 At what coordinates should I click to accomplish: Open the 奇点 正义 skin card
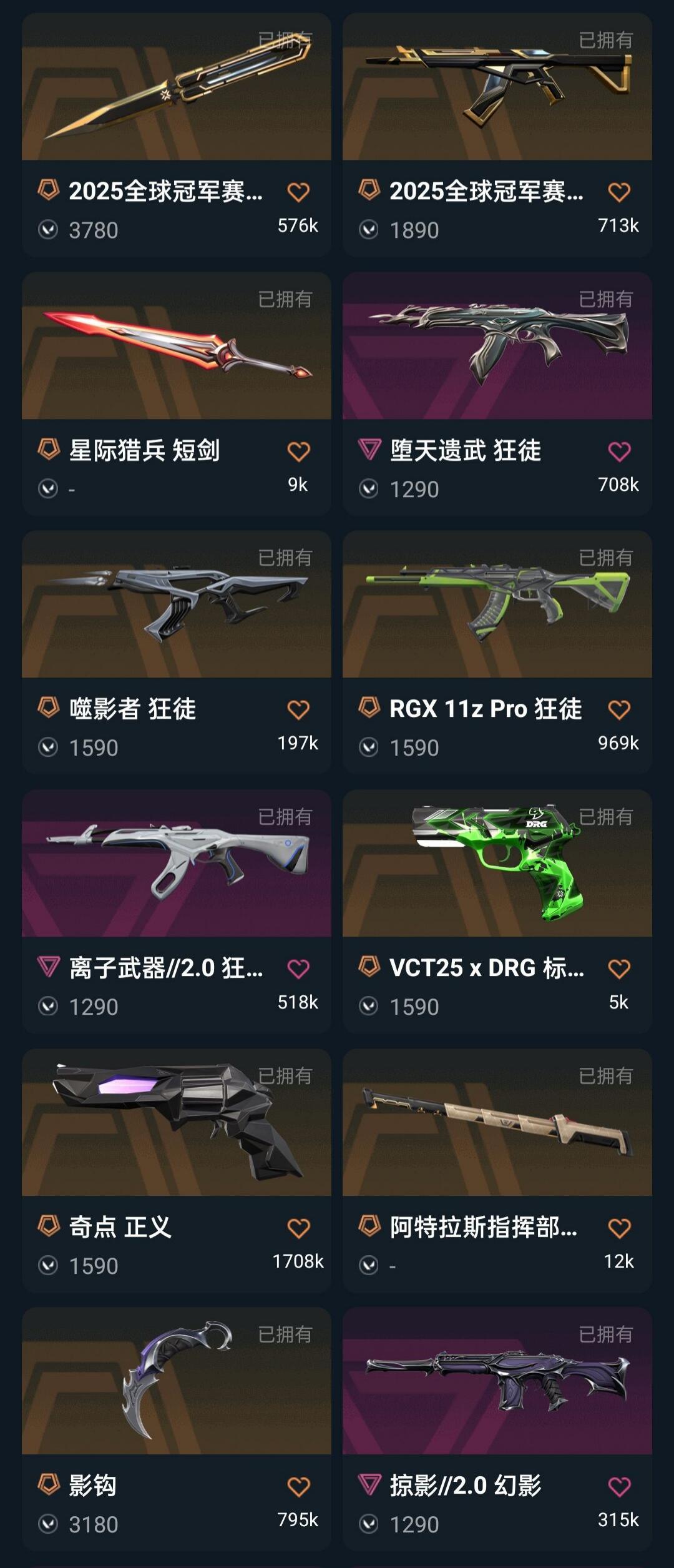[x=176, y=1123]
